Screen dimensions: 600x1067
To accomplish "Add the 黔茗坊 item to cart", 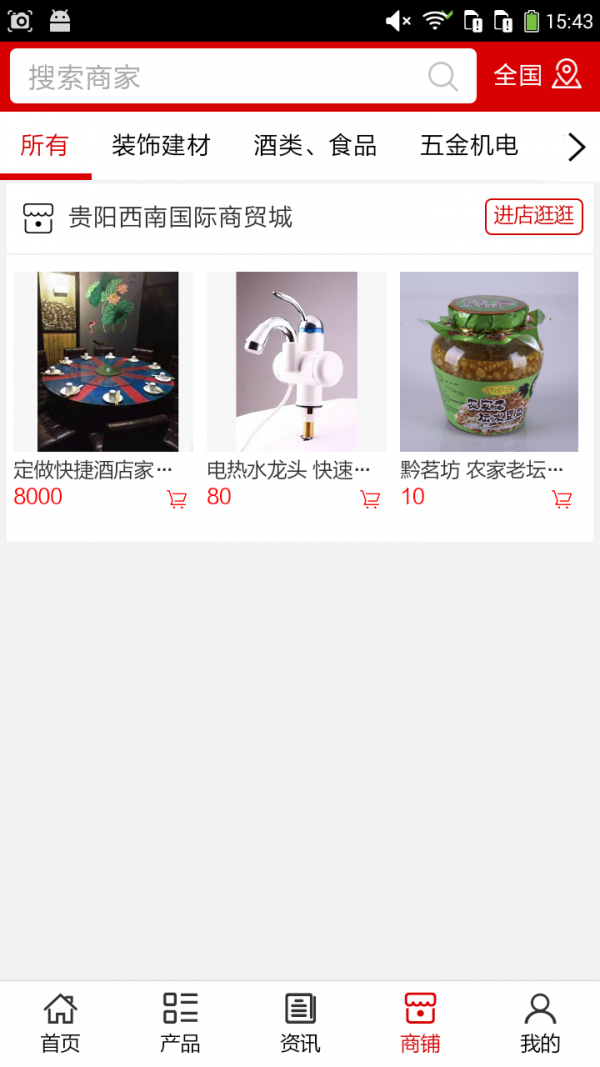I will tap(562, 499).
